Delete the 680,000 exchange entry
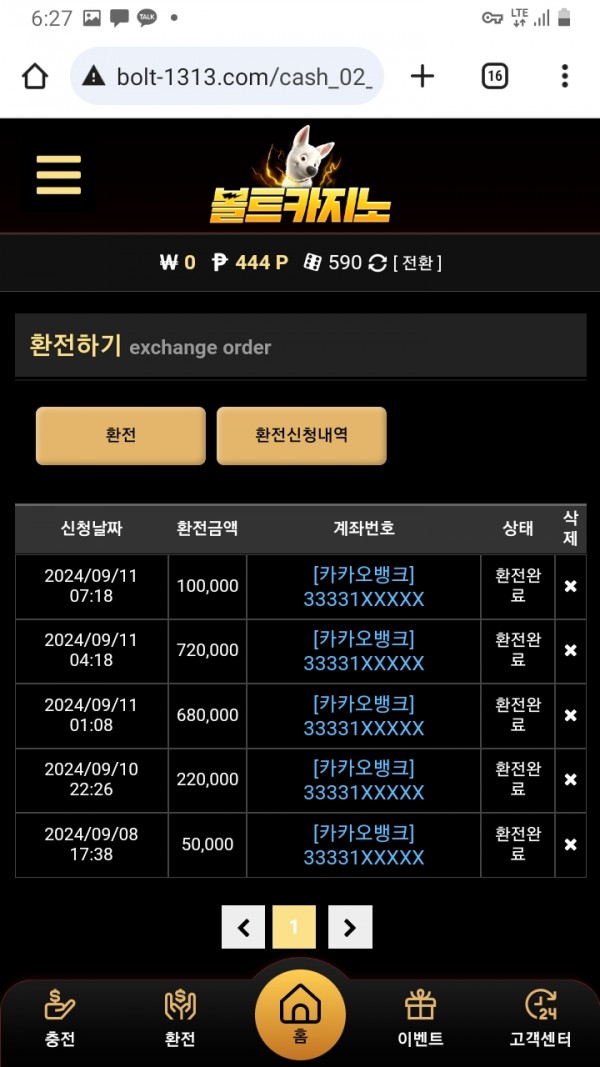600x1067 pixels. [571, 715]
